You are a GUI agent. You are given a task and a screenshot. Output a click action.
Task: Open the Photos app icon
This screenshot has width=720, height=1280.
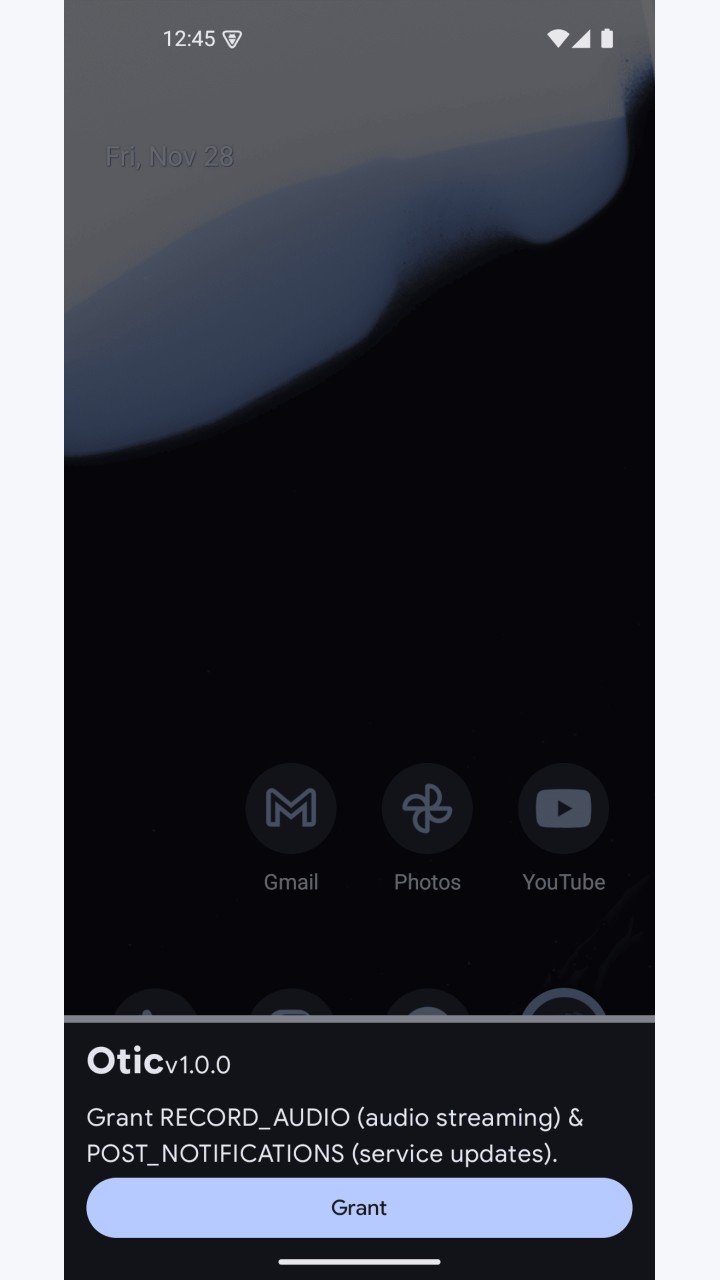click(427, 808)
